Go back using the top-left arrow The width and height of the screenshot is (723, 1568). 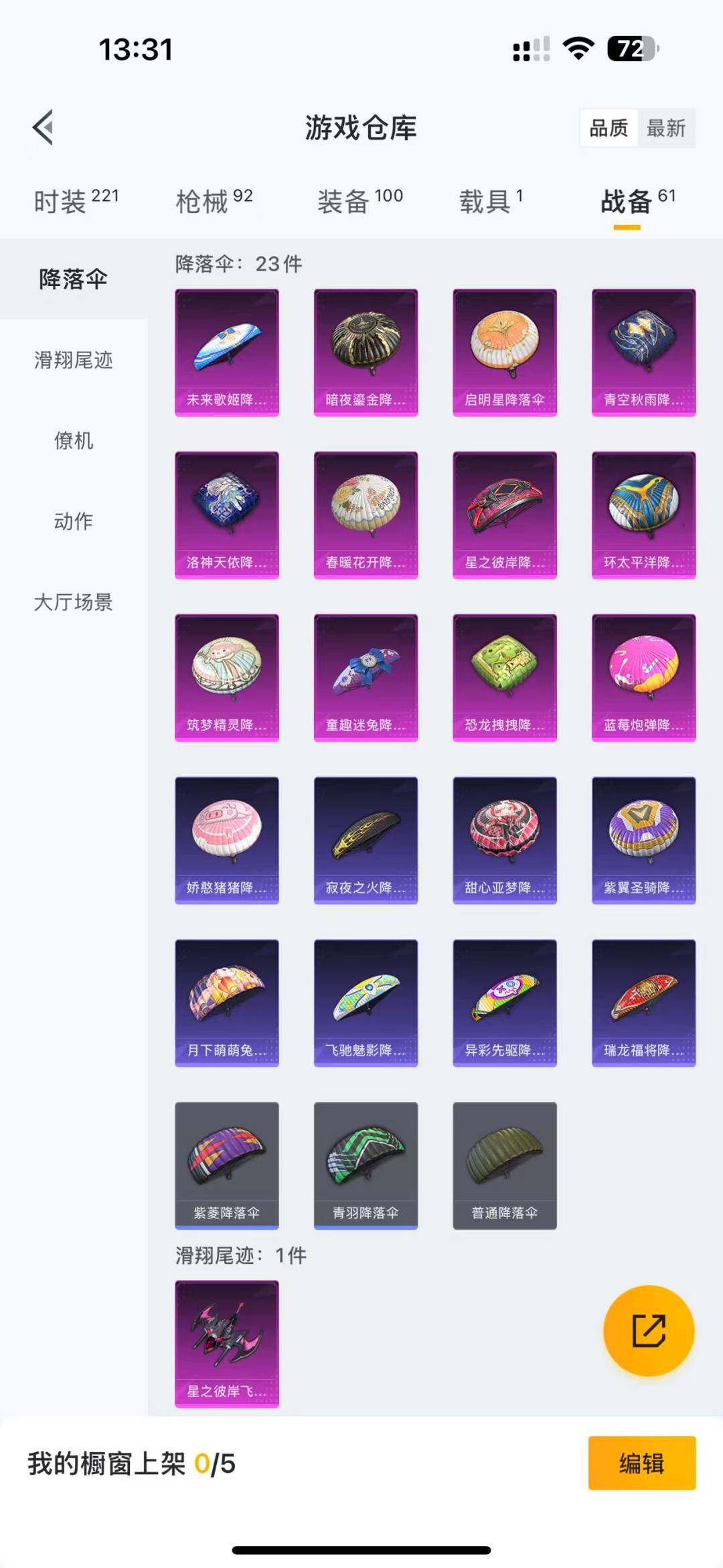click(x=44, y=127)
